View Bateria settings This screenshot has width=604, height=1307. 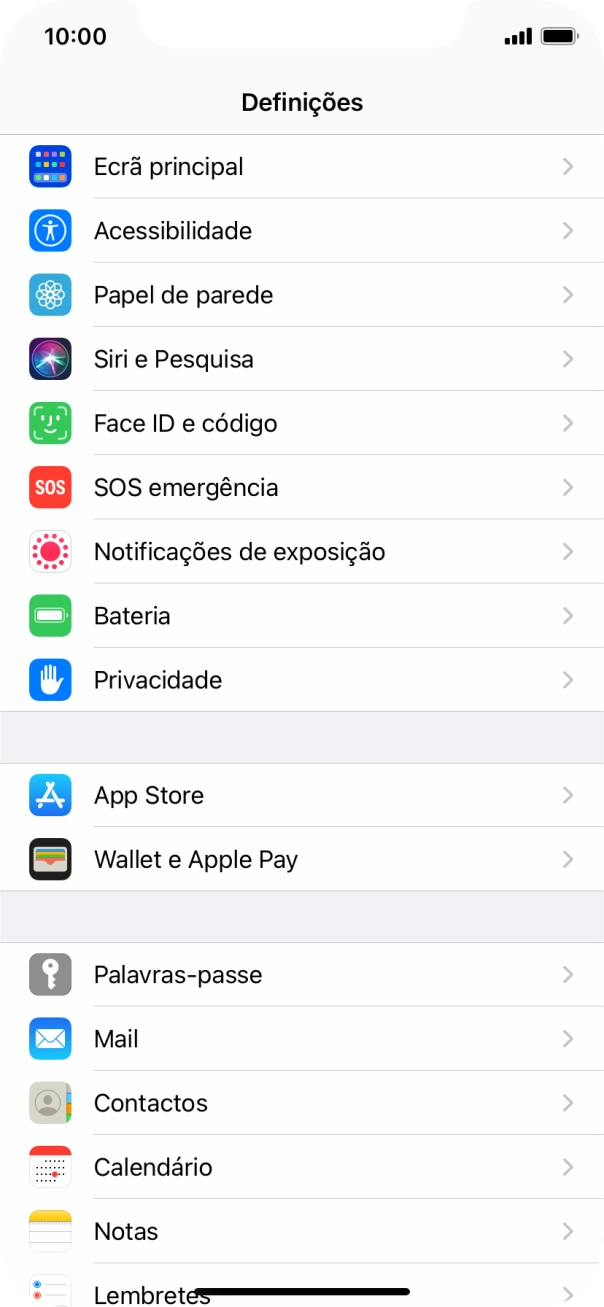[x=300, y=615]
